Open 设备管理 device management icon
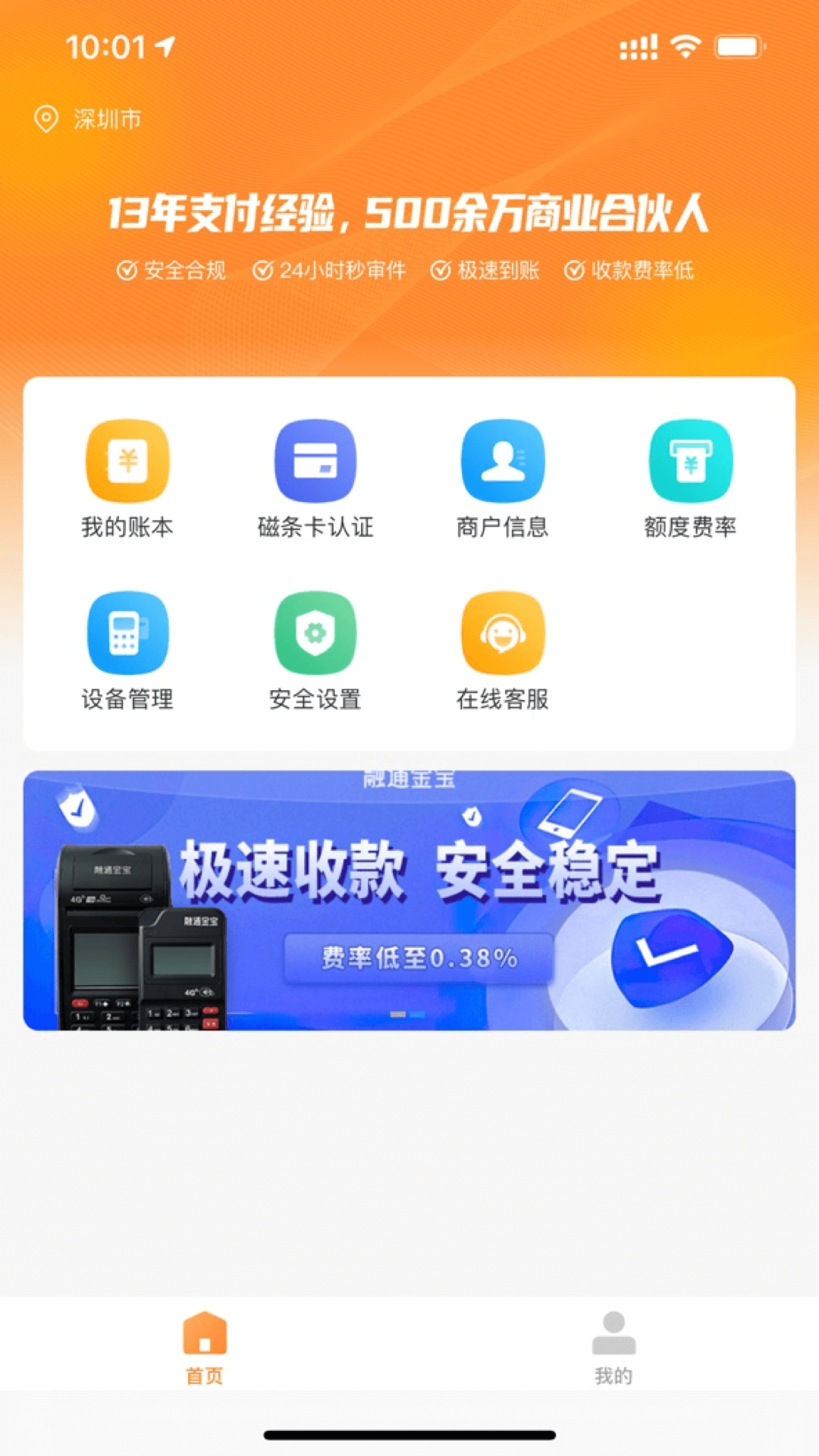Image resolution: width=819 pixels, height=1456 pixels. [x=127, y=635]
